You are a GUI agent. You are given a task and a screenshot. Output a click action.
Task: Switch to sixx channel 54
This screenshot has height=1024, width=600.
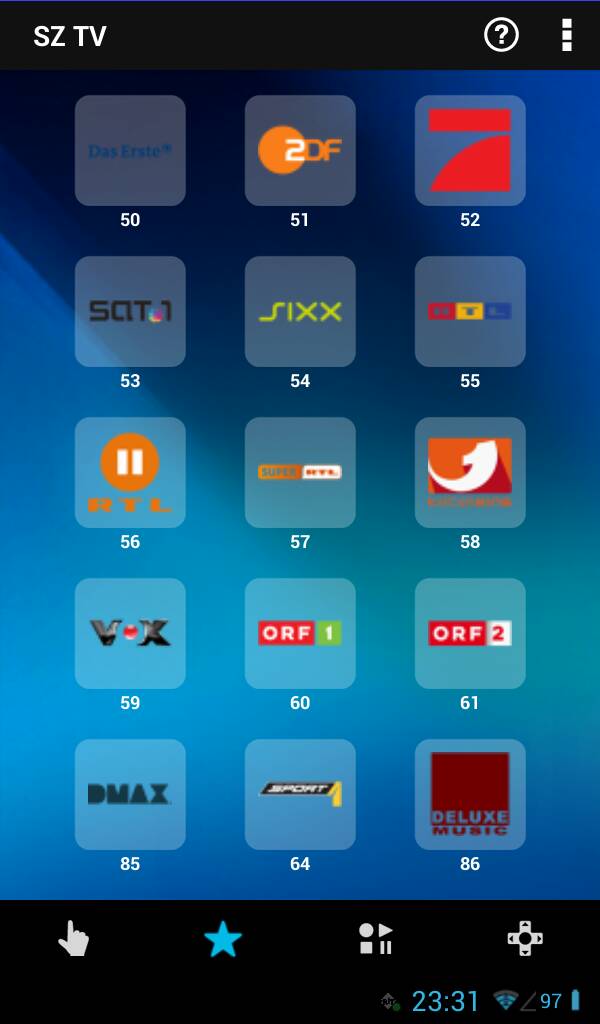[x=300, y=312]
